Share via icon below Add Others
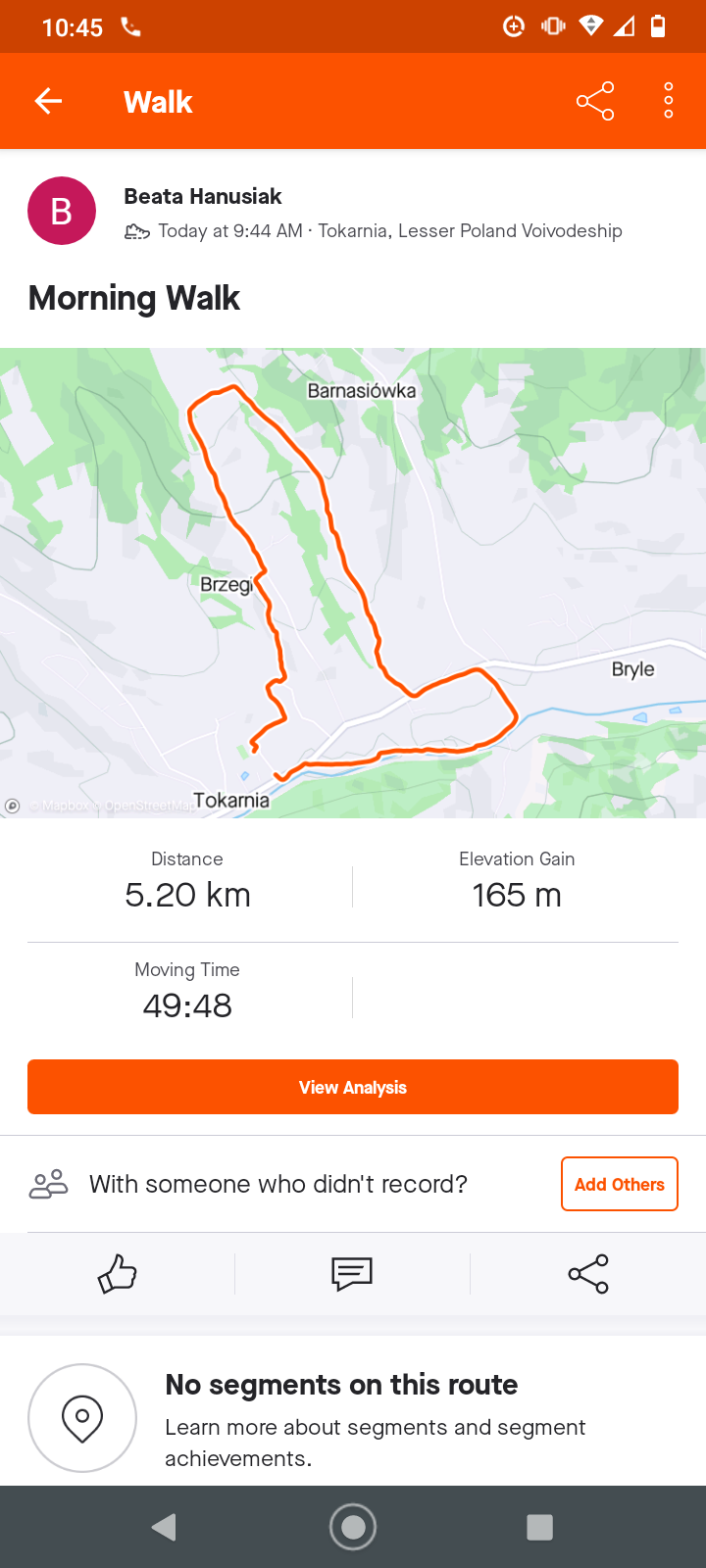706x1568 pixels. [x=588, y=1274]
